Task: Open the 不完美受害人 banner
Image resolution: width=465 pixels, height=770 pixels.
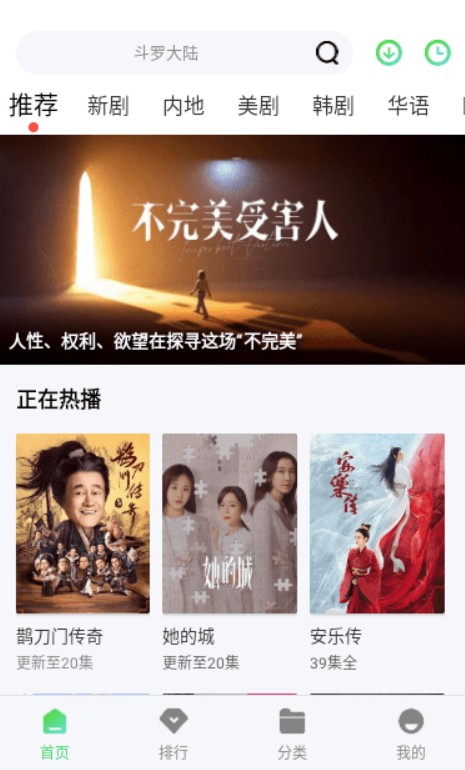Action: [232, 249]
